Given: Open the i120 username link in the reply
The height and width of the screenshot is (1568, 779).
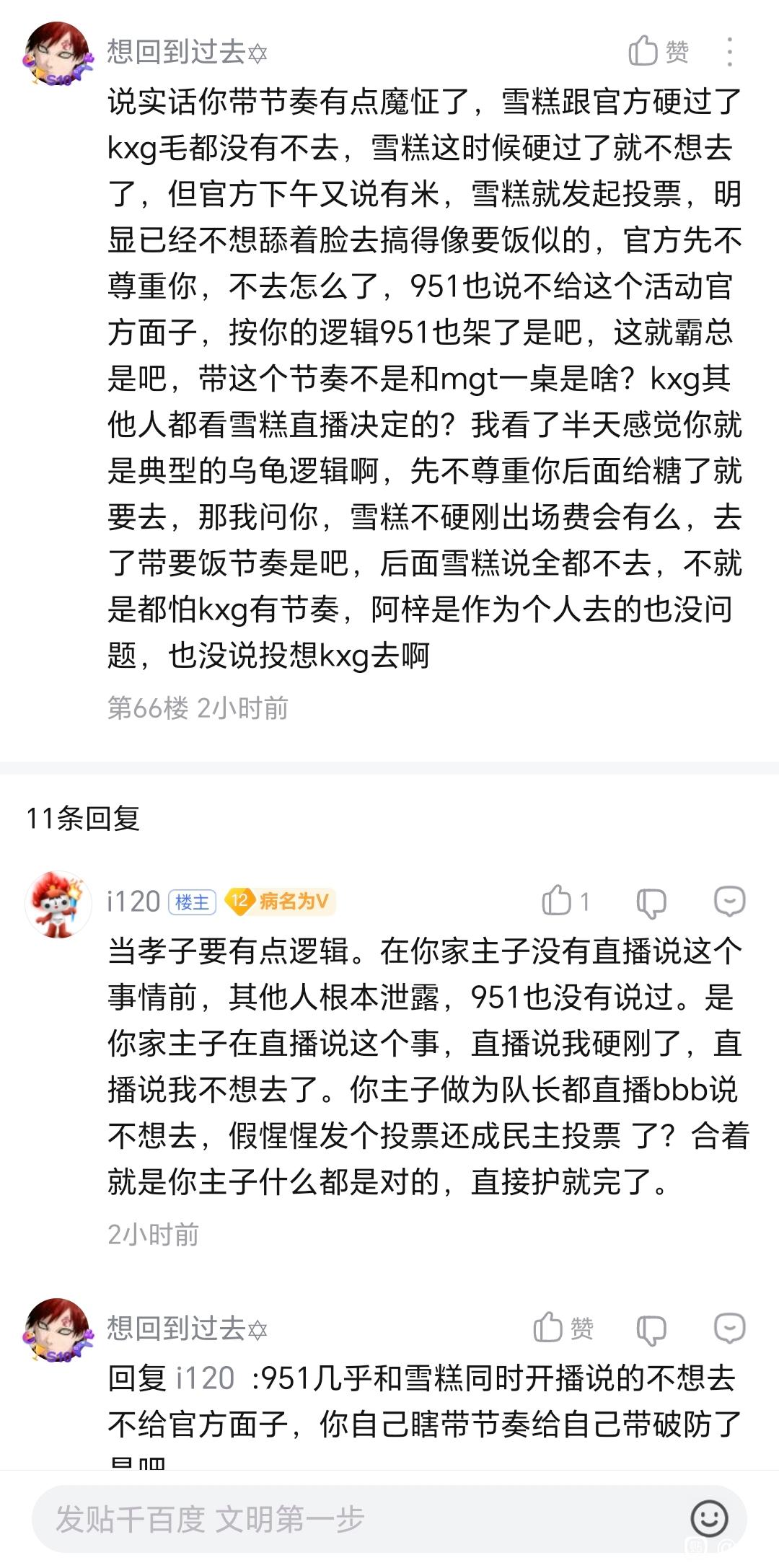Looking at the screenshot, I should (205, 1378).
